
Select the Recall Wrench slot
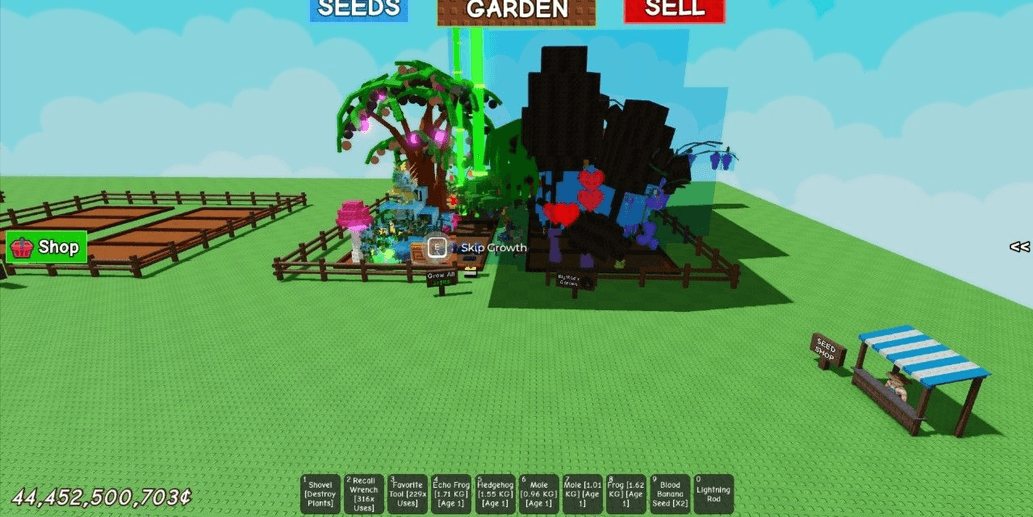(x=364, y=494)
